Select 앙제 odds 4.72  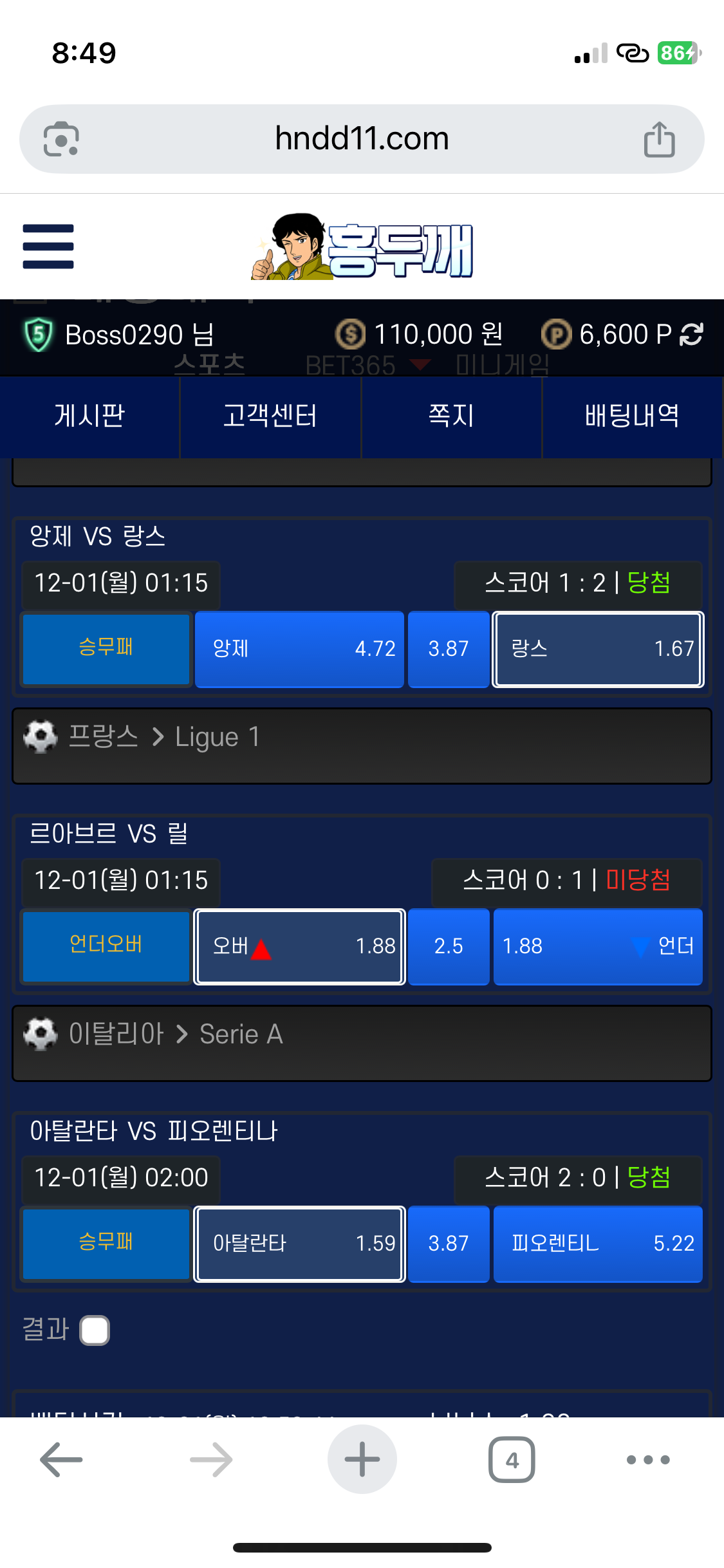click(299, 649)
